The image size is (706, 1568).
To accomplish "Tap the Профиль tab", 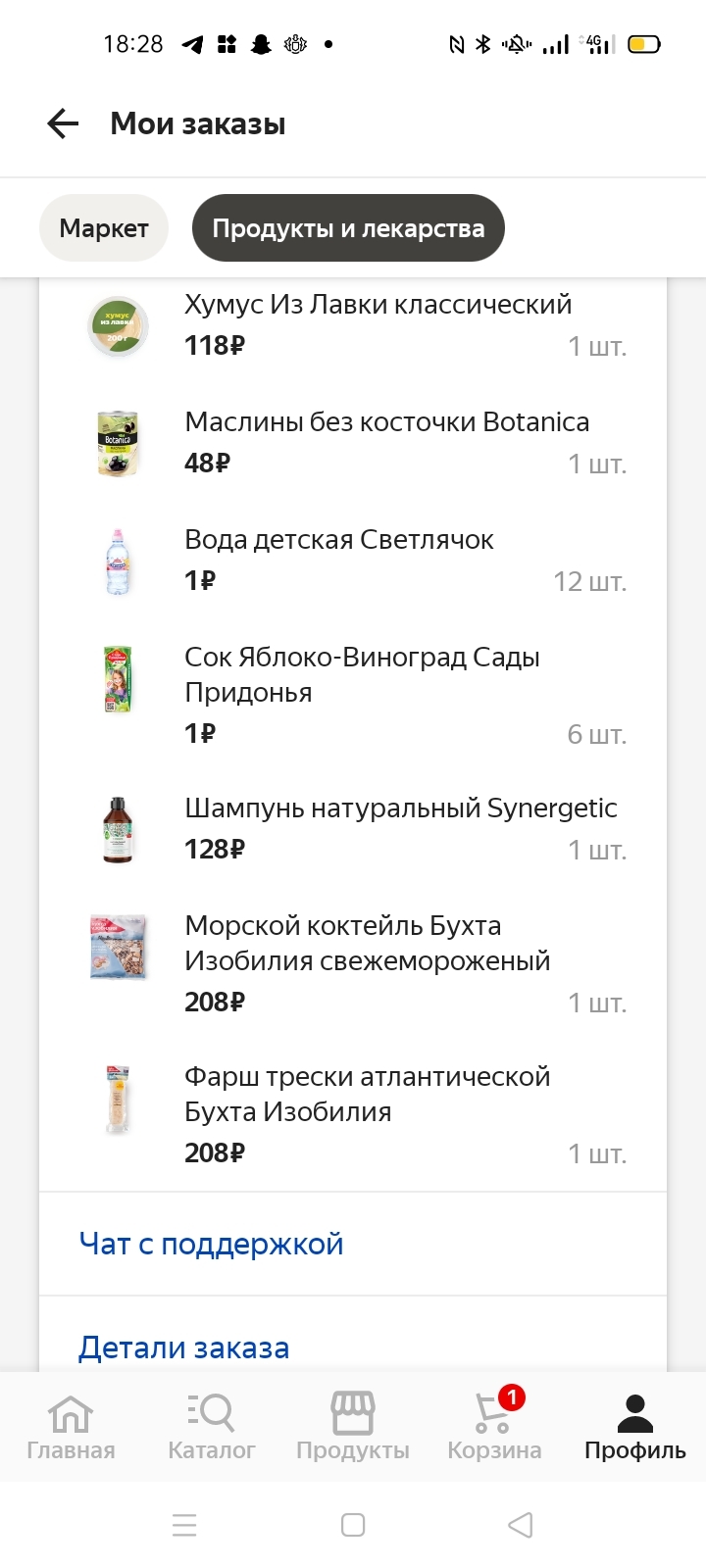I will pos(635,1427).
